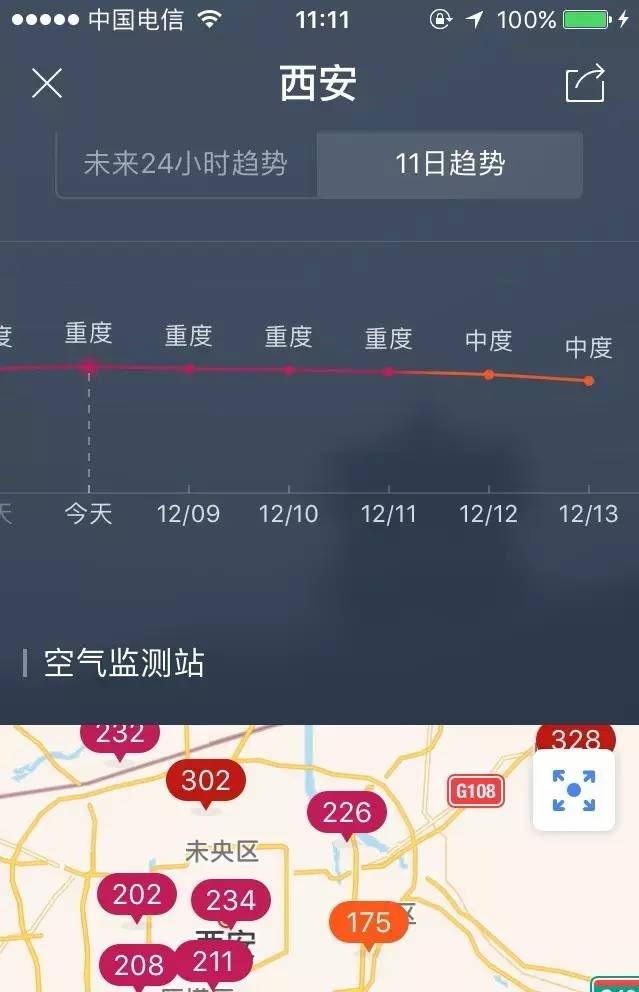The height and width of the screenshot is (992, 639).
Task: Open the station marker reading 234
Action: tap(231, 900)
